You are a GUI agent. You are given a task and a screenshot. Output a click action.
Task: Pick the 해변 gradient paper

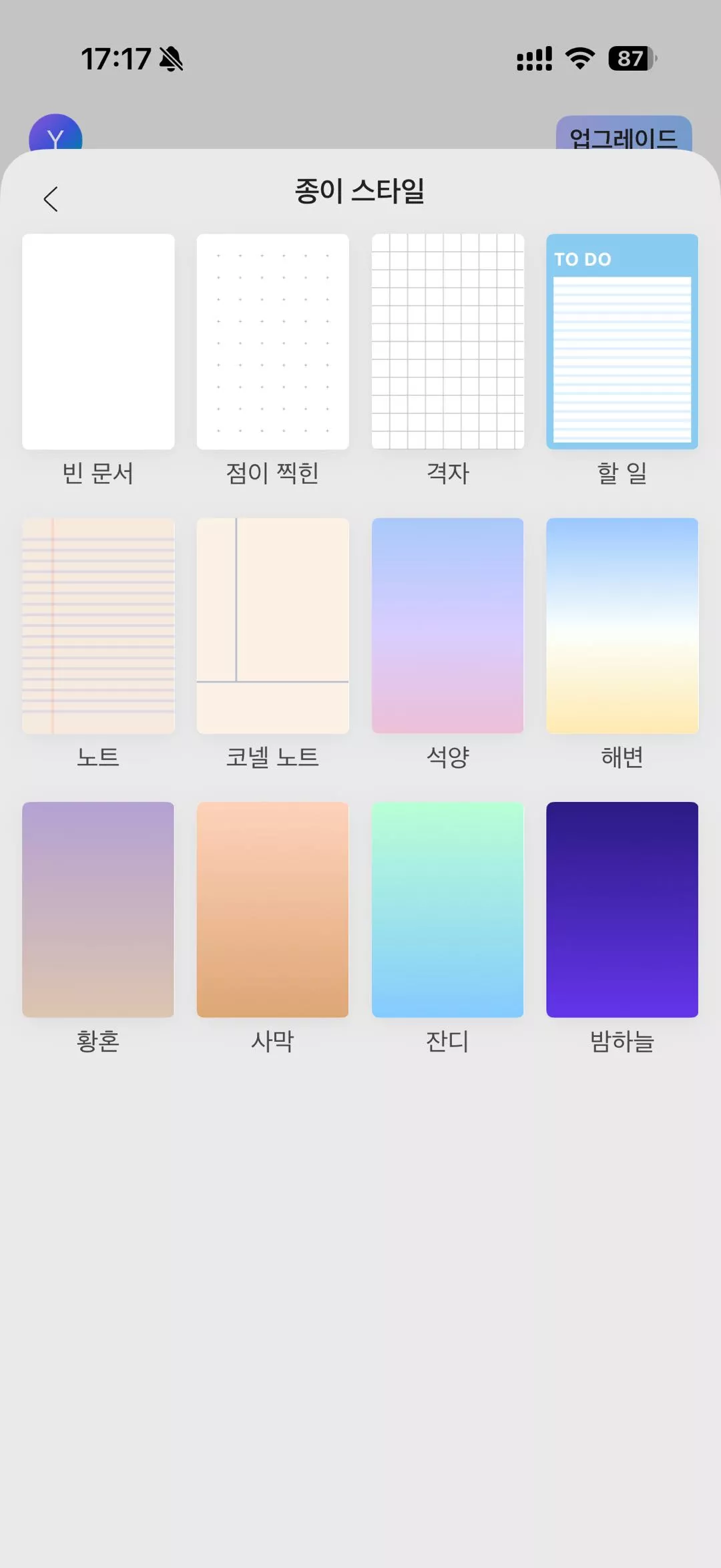[x=622, y=626]
